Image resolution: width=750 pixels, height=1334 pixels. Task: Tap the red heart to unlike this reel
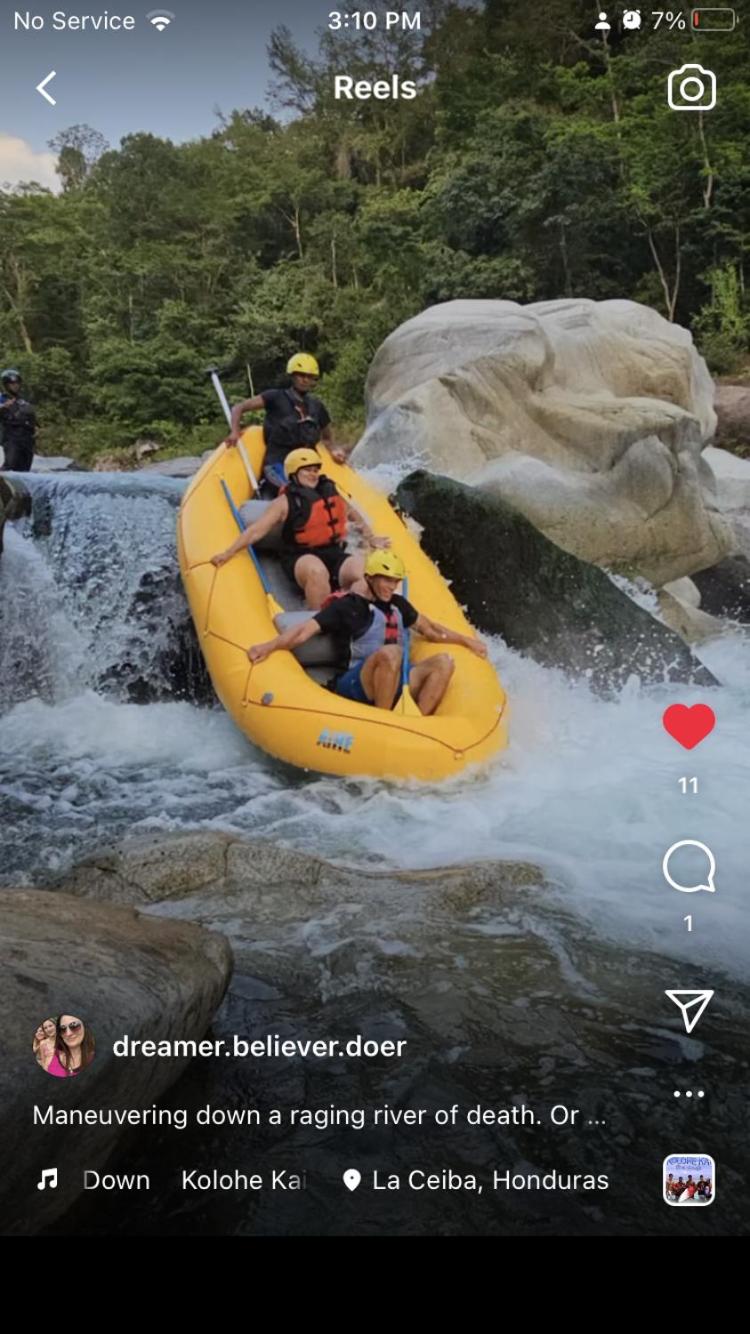[x=689, y=726]
